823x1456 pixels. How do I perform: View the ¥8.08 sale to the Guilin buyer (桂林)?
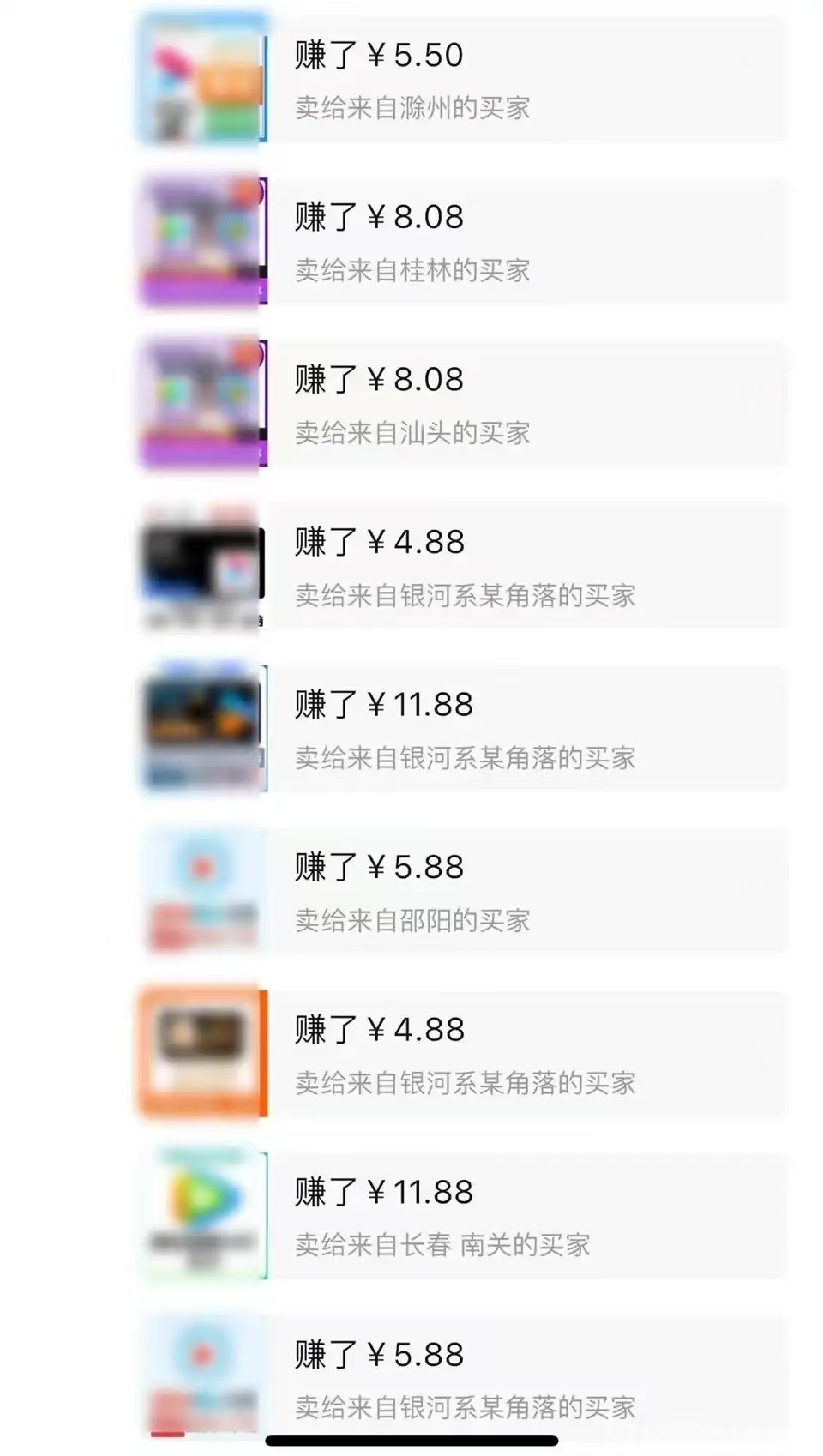463,242
